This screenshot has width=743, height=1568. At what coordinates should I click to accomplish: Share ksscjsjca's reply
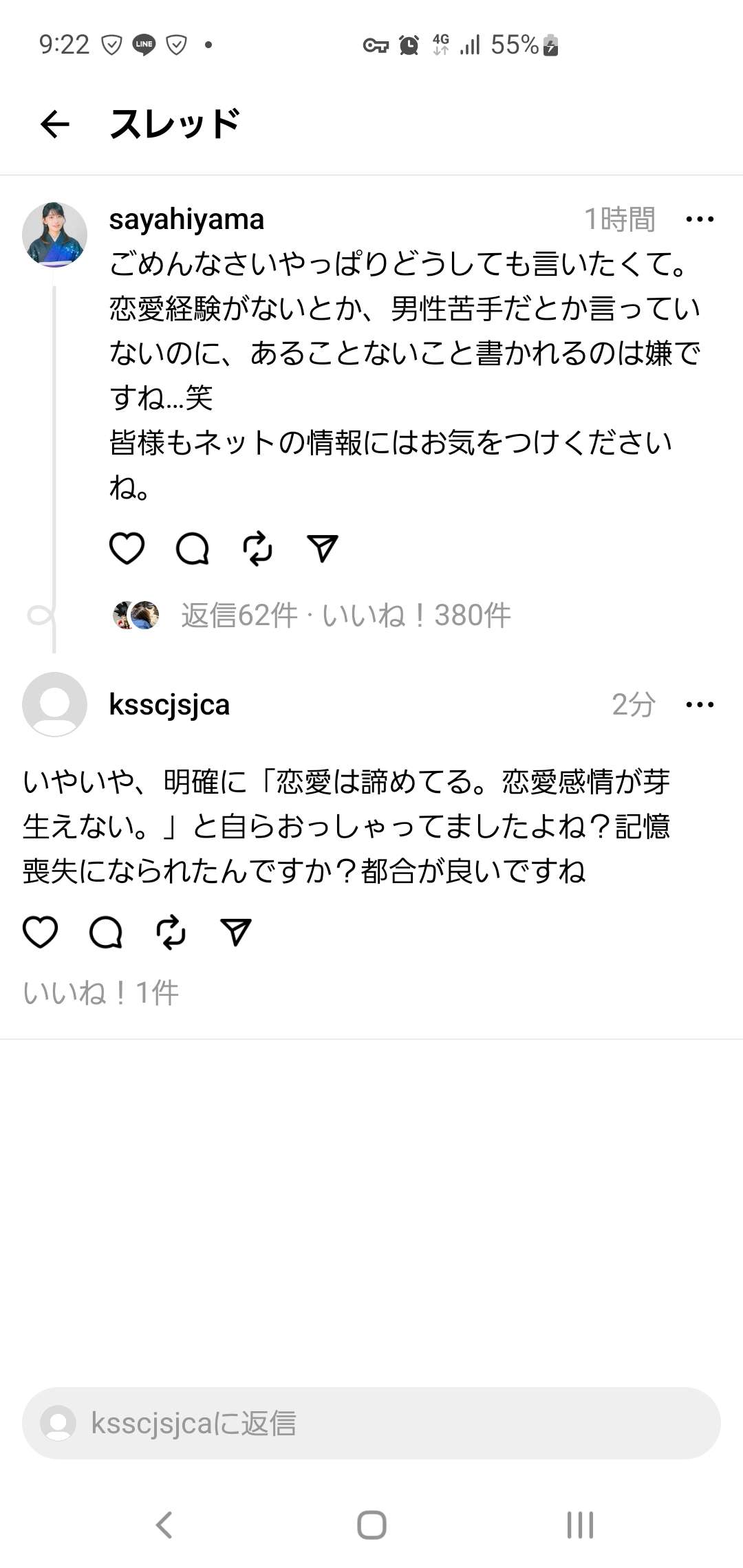click(x=235, y=933)
